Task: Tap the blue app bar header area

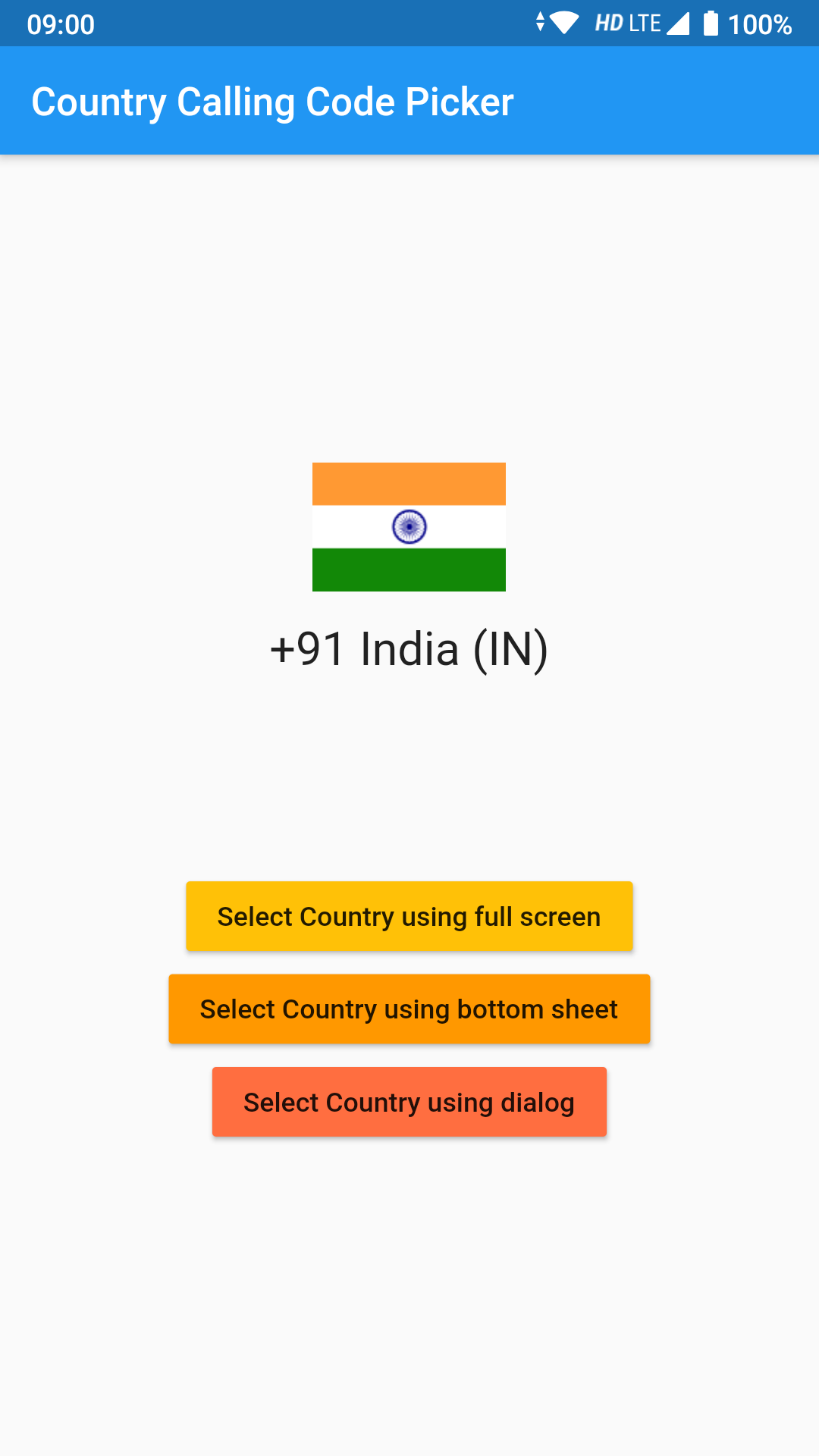Action: pyautogui.click(x=645, y=101)
